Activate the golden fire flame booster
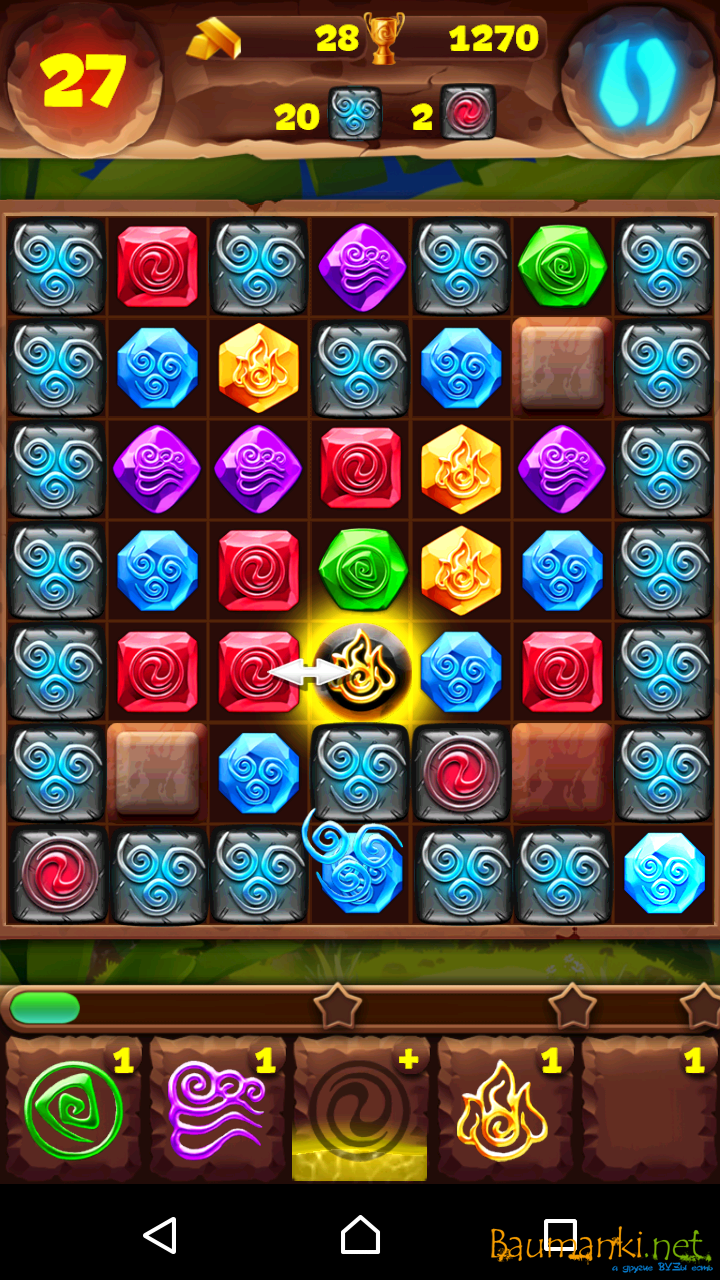Viewport: 720px width, 1280px height. click(x=503, y=1110)
